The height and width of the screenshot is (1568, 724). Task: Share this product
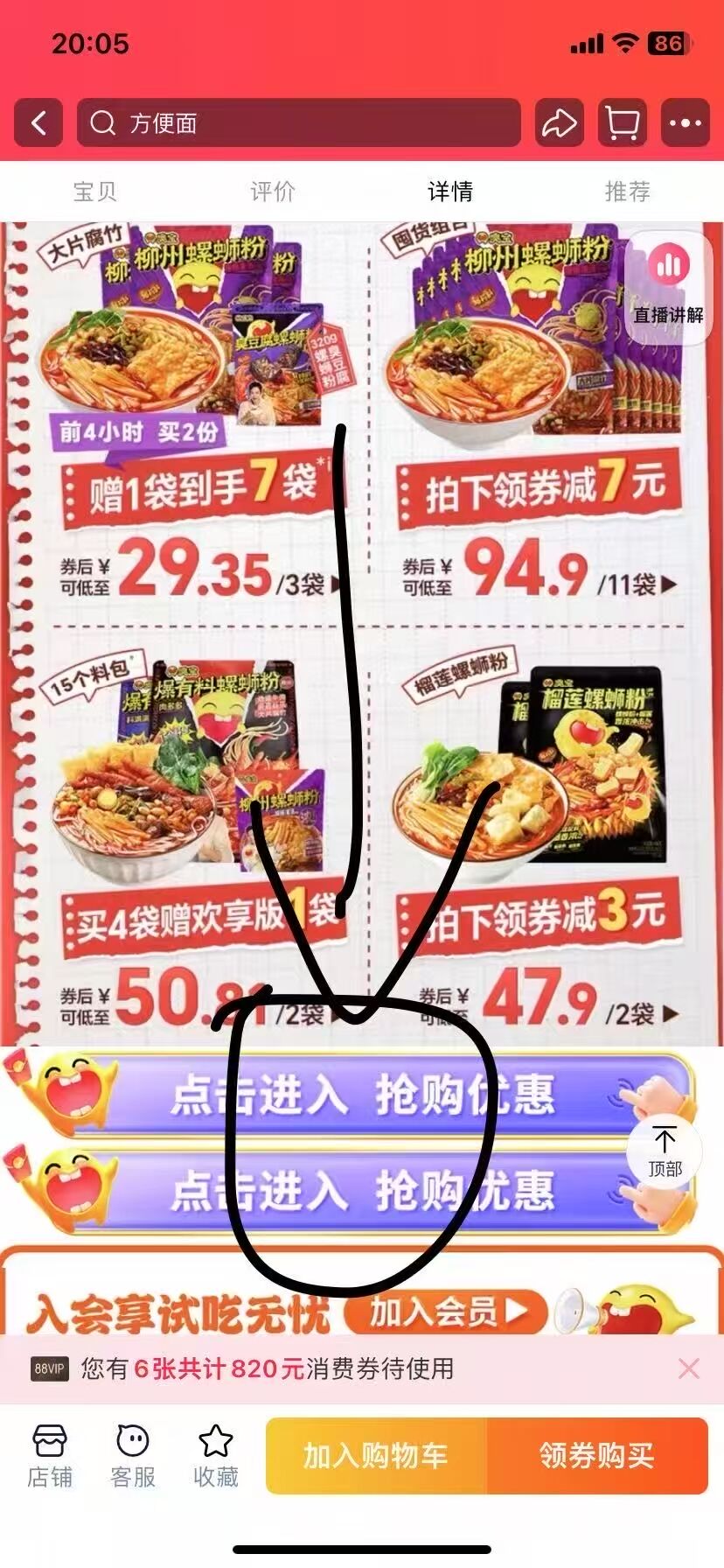560,123
